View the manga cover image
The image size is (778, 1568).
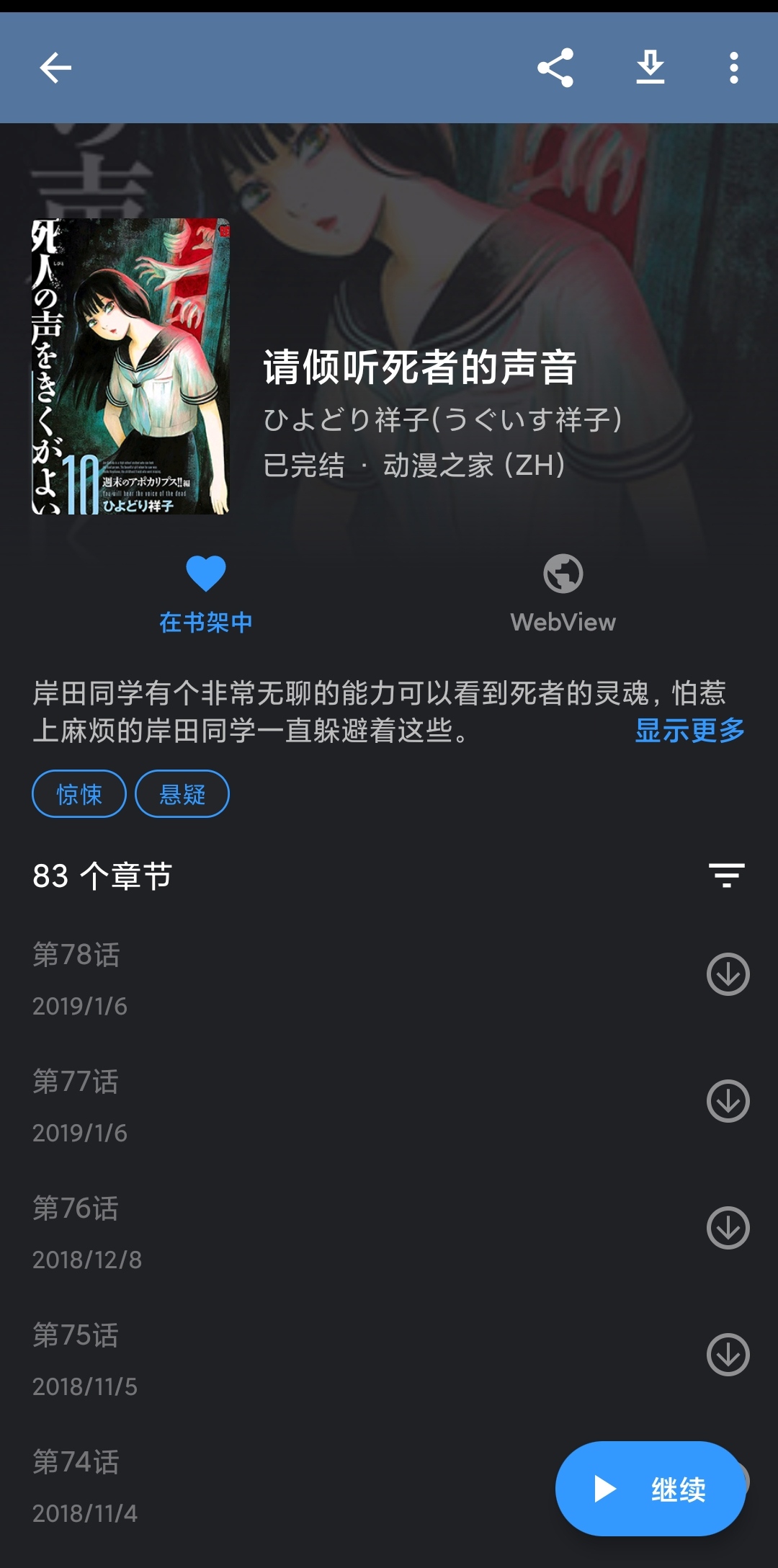[130, 366]
